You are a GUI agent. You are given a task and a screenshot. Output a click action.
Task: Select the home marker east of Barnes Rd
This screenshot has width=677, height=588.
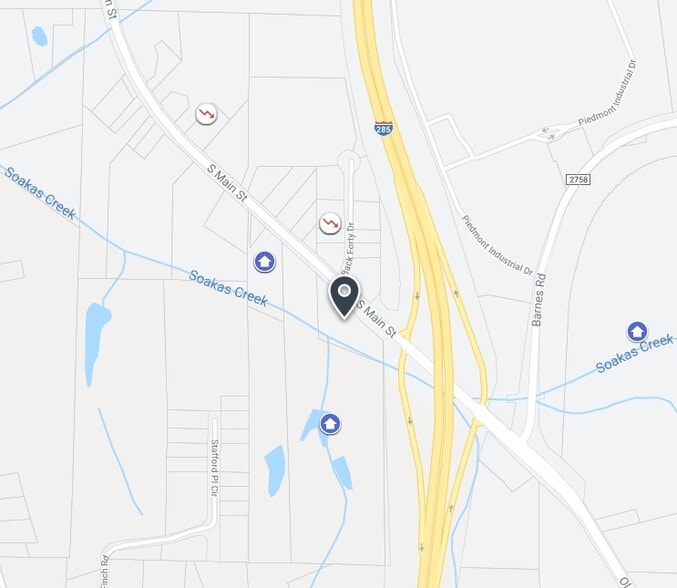tap(637, 332)
